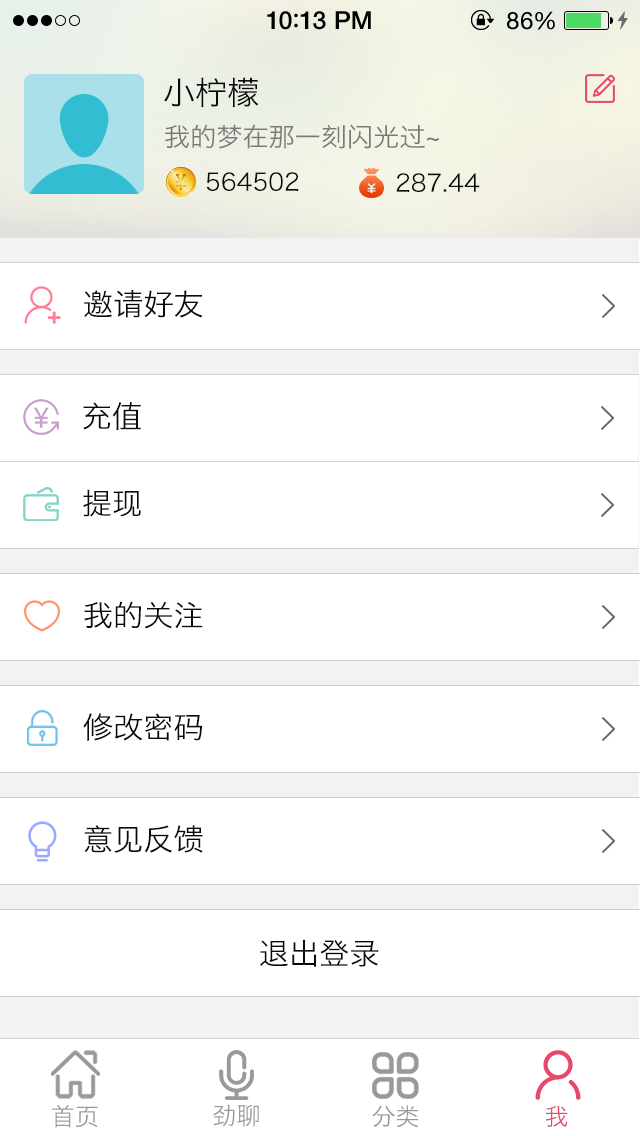Screen dimensions: 640x1136
Task: Open 邀请好友 to invite friends
Action: coord(320,306)
